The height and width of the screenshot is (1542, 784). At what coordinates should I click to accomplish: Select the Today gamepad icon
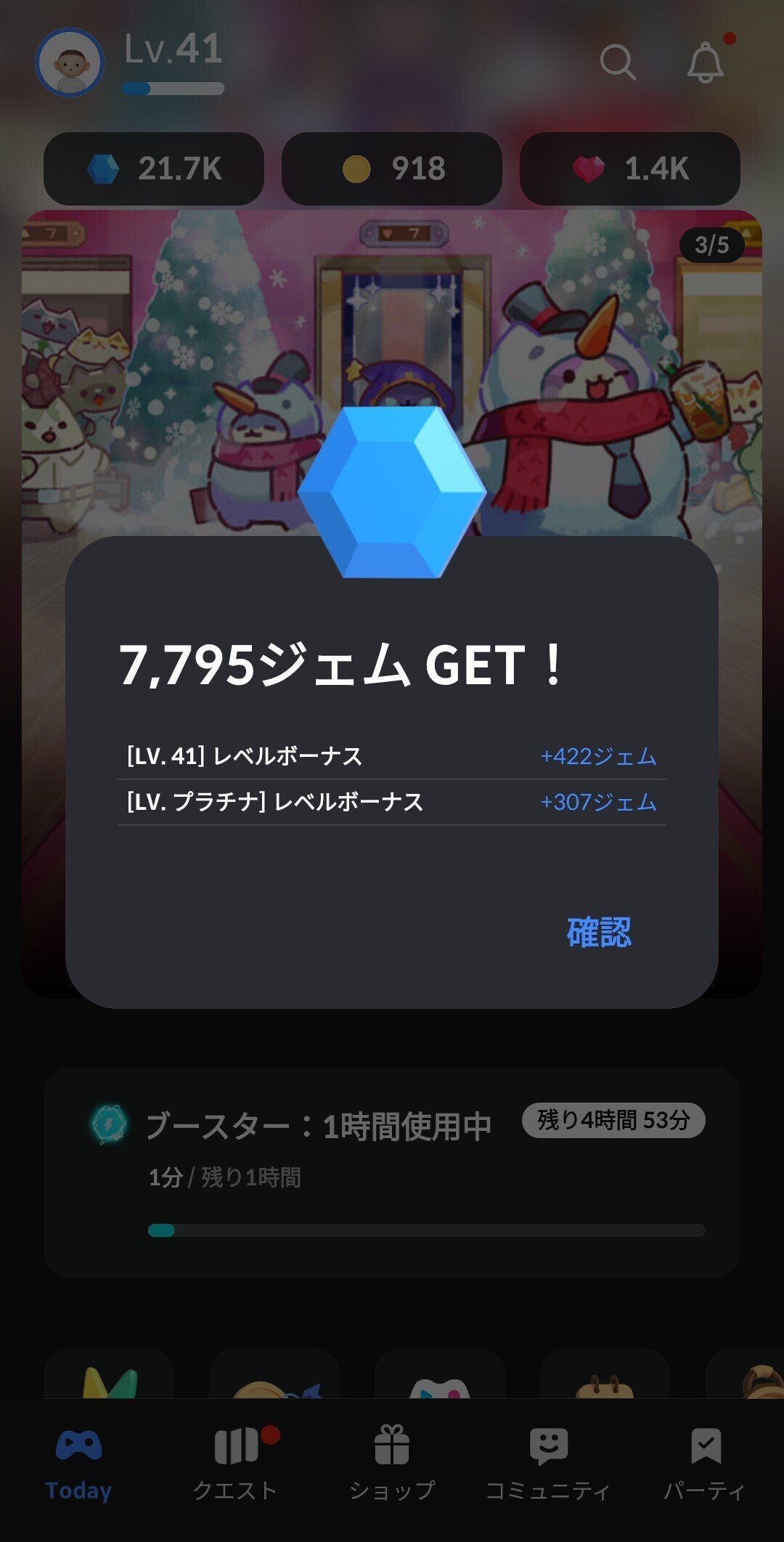(x=80, y=1445)
